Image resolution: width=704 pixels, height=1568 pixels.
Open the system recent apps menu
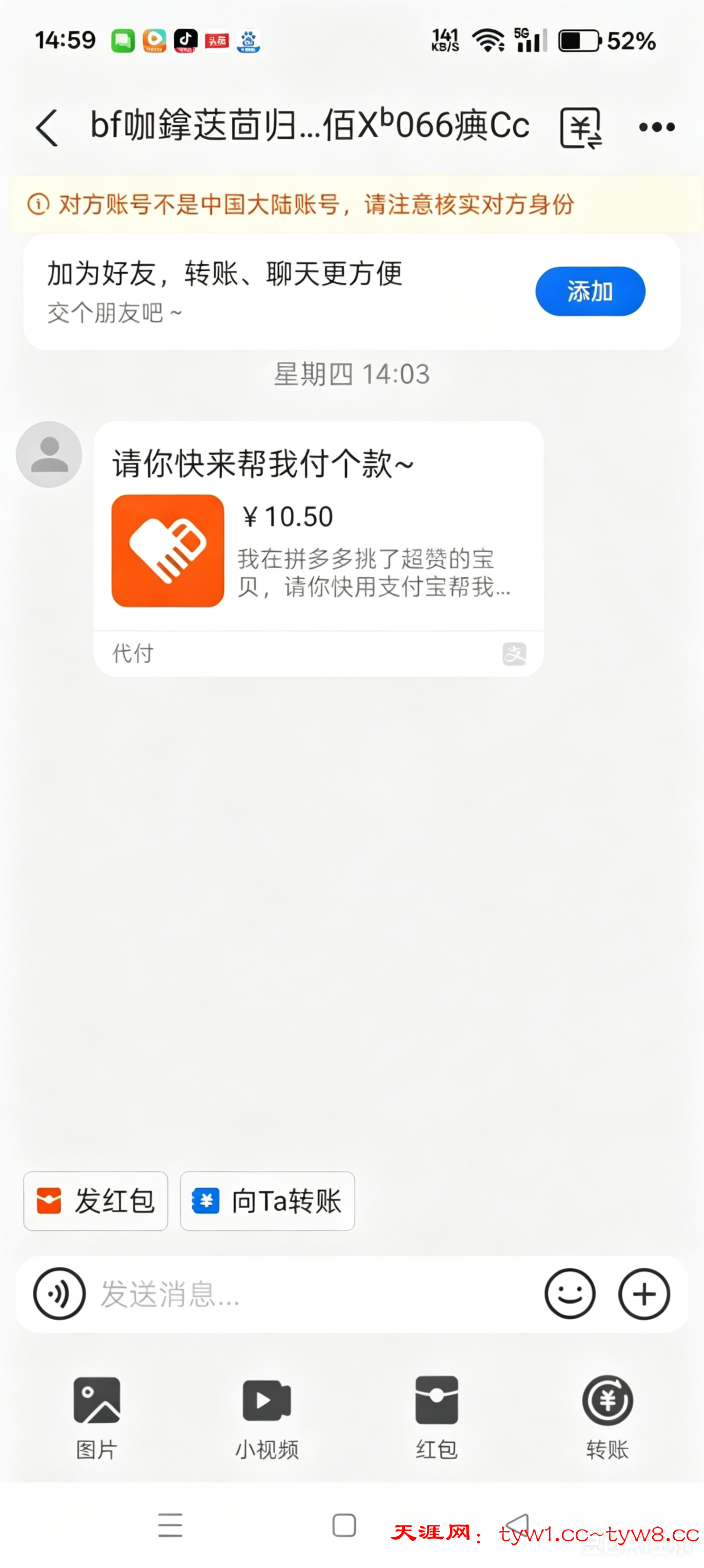coord(170,1525)
